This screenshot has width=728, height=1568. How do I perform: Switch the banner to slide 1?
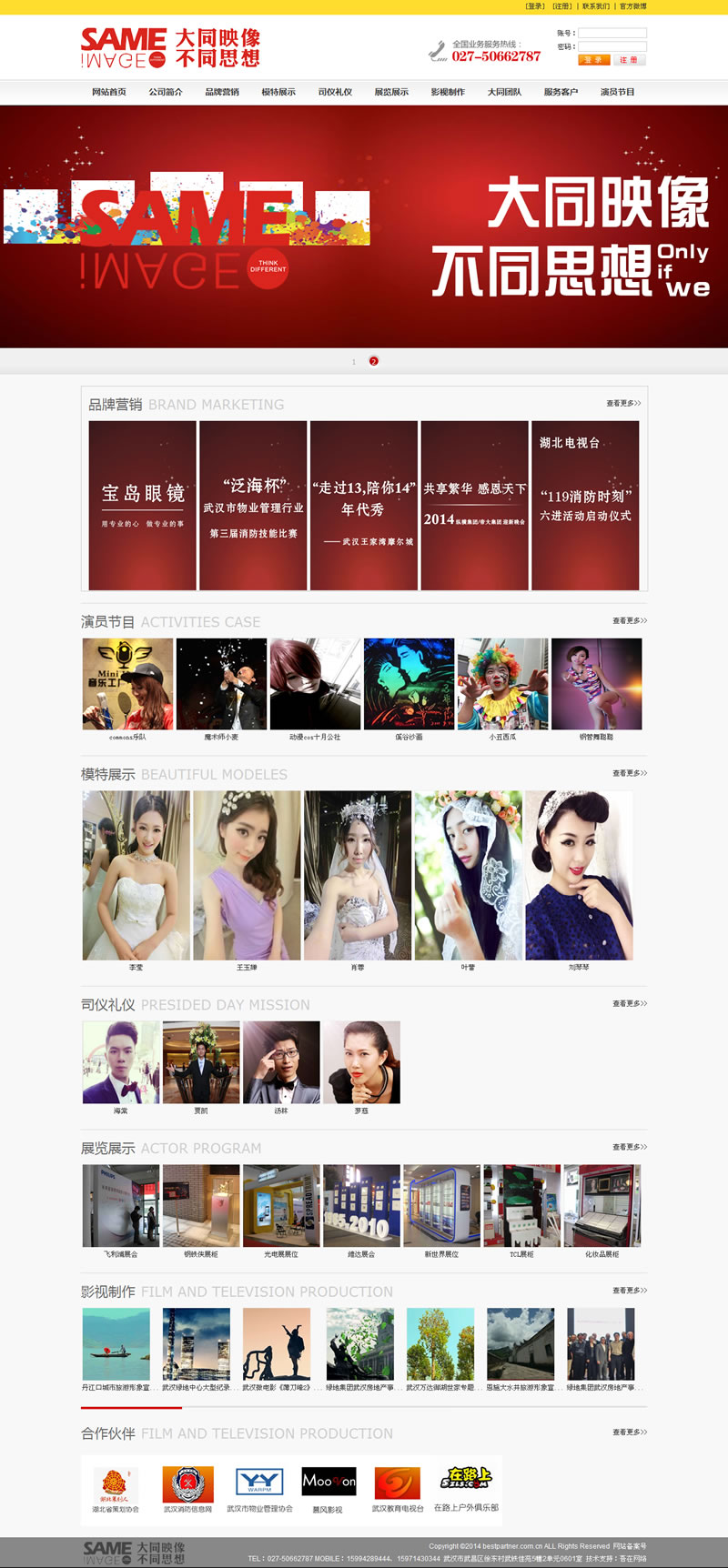coord(354,362)
